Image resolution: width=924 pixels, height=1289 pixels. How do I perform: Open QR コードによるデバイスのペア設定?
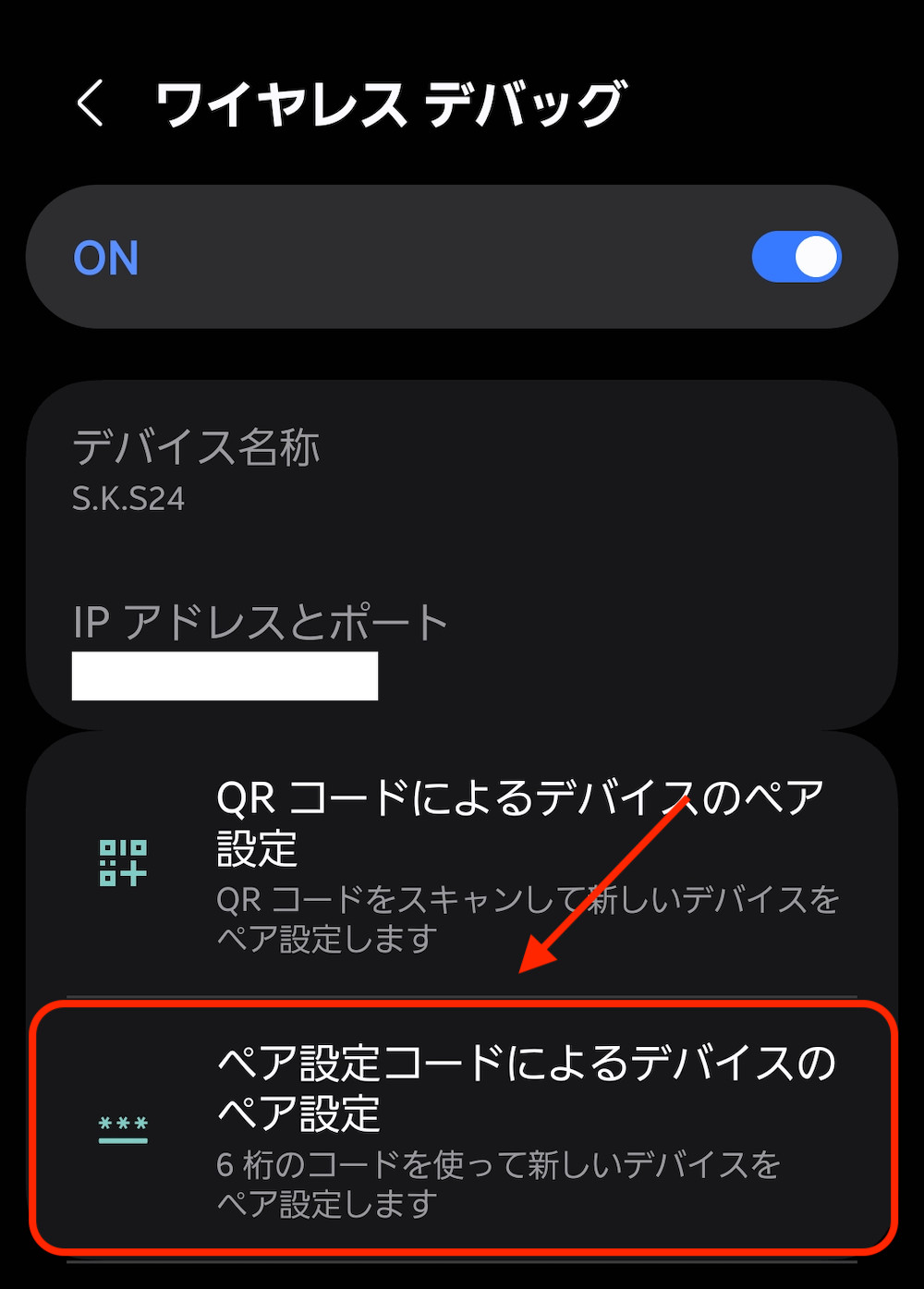pyautogui.click(x=462, y=864)
